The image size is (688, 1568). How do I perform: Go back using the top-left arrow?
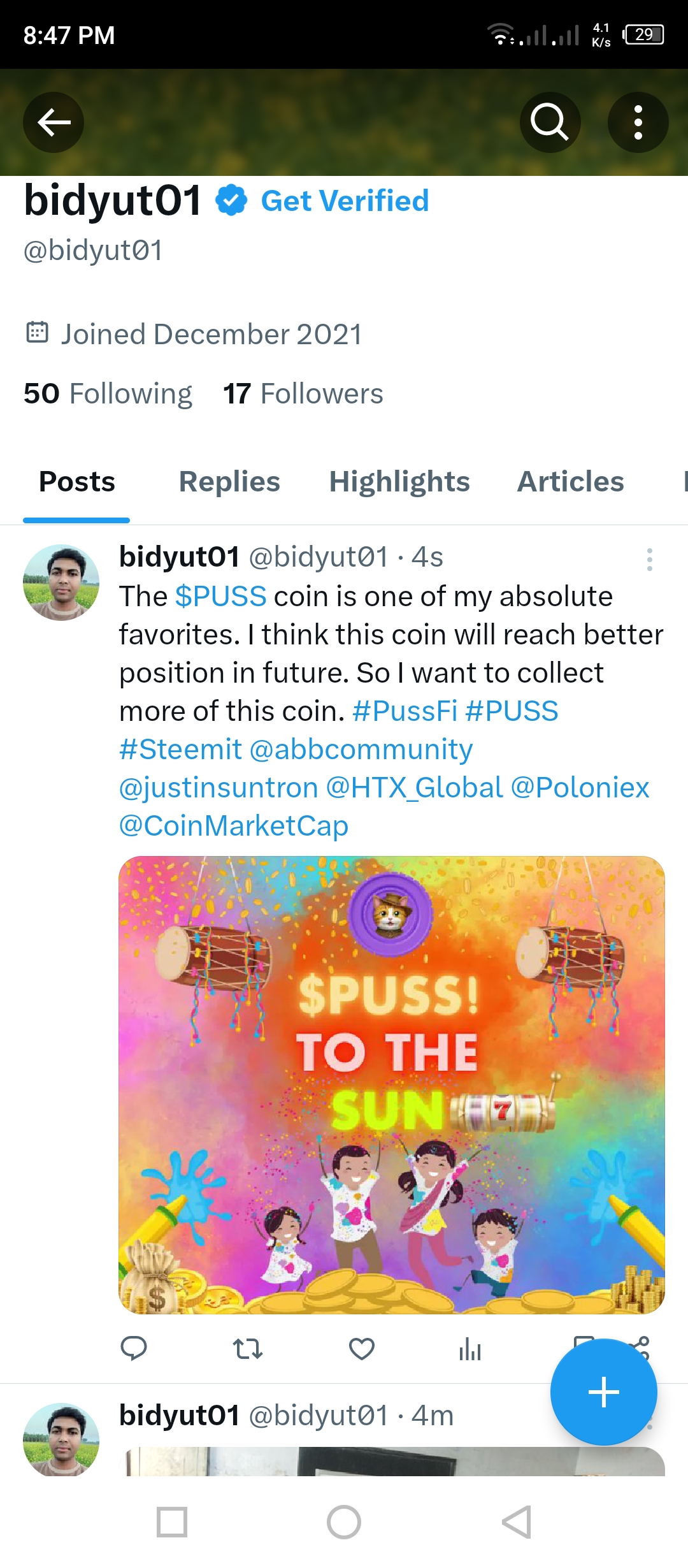(x=54, y=122)
